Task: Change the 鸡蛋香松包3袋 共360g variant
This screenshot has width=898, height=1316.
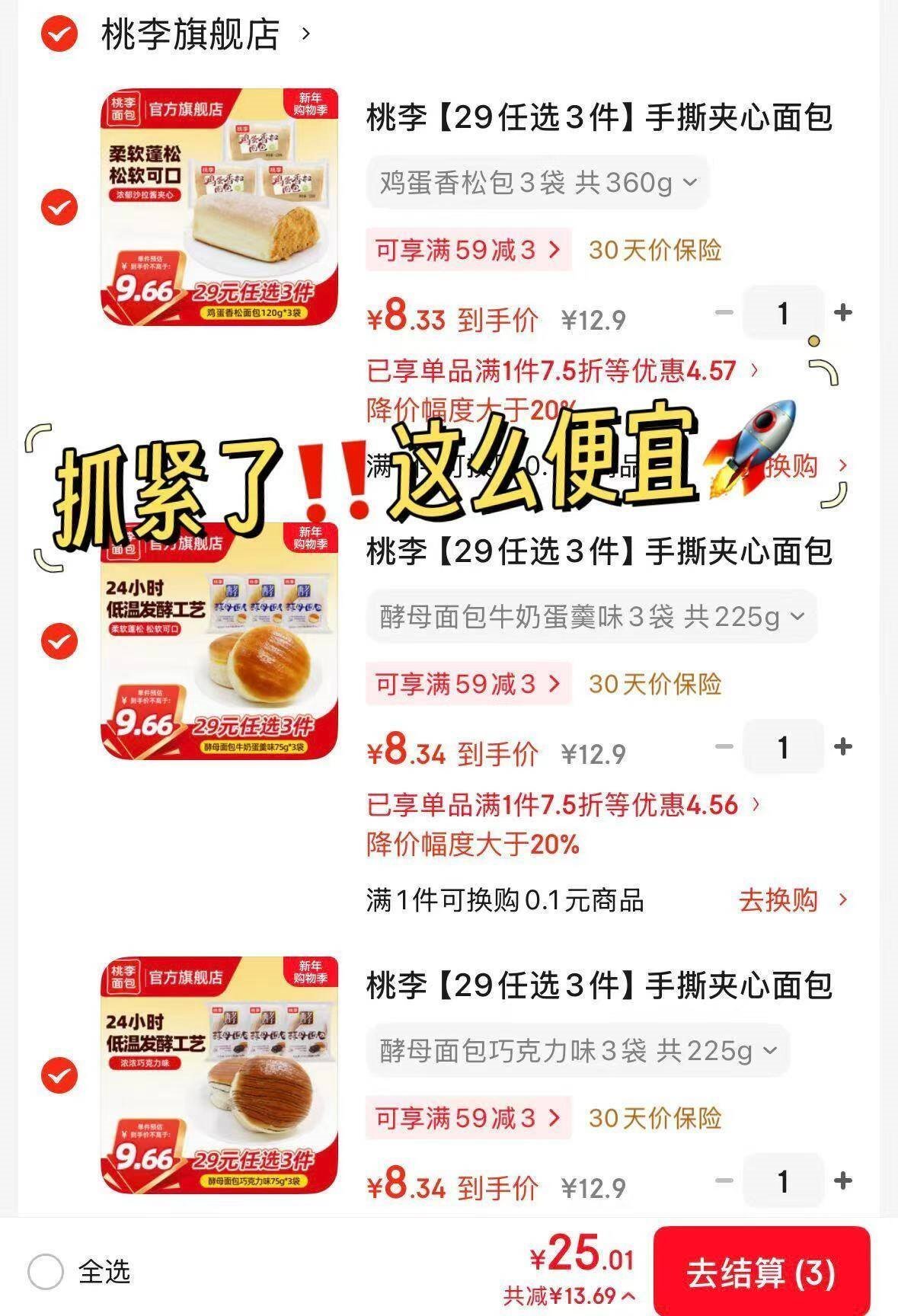Action: [538, 183]
